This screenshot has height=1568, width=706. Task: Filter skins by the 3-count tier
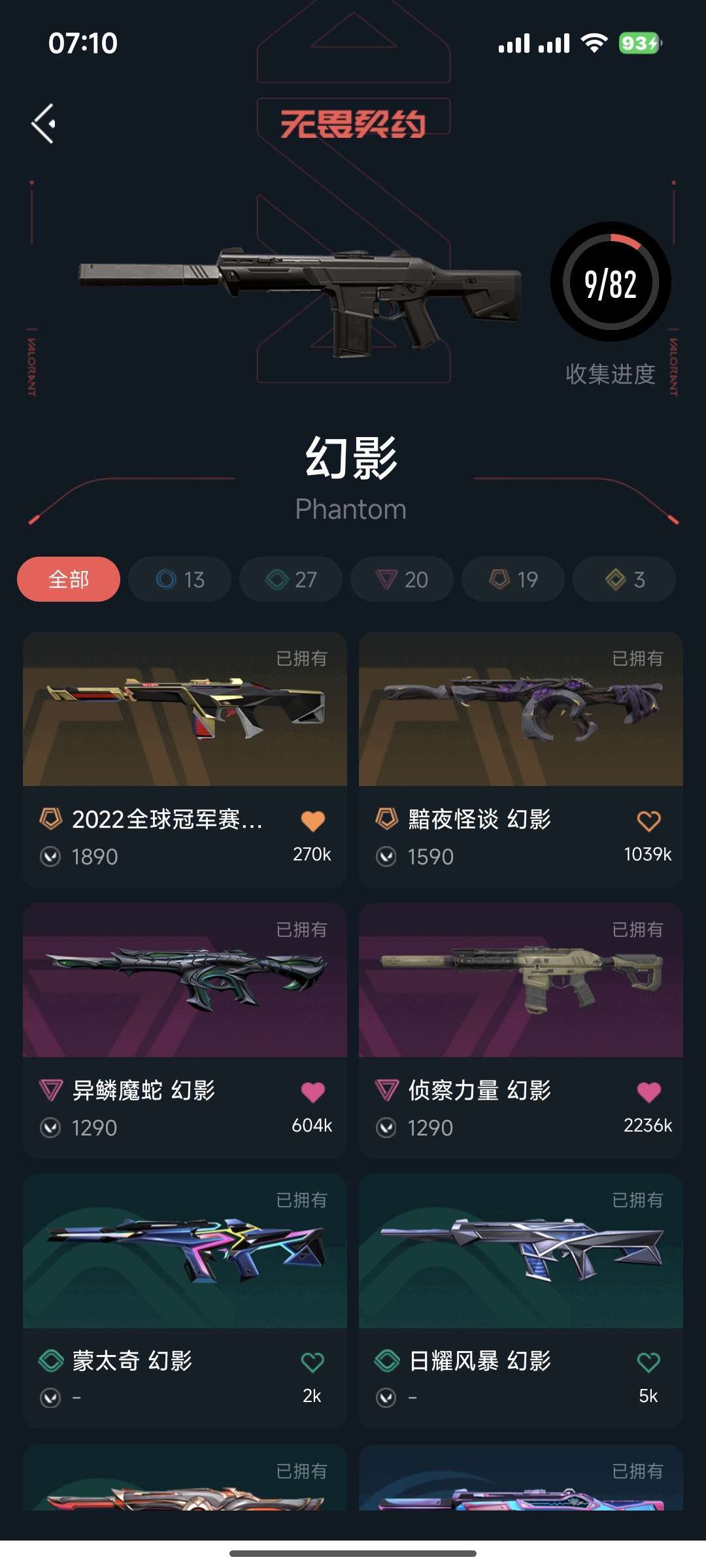pos(624,580)
